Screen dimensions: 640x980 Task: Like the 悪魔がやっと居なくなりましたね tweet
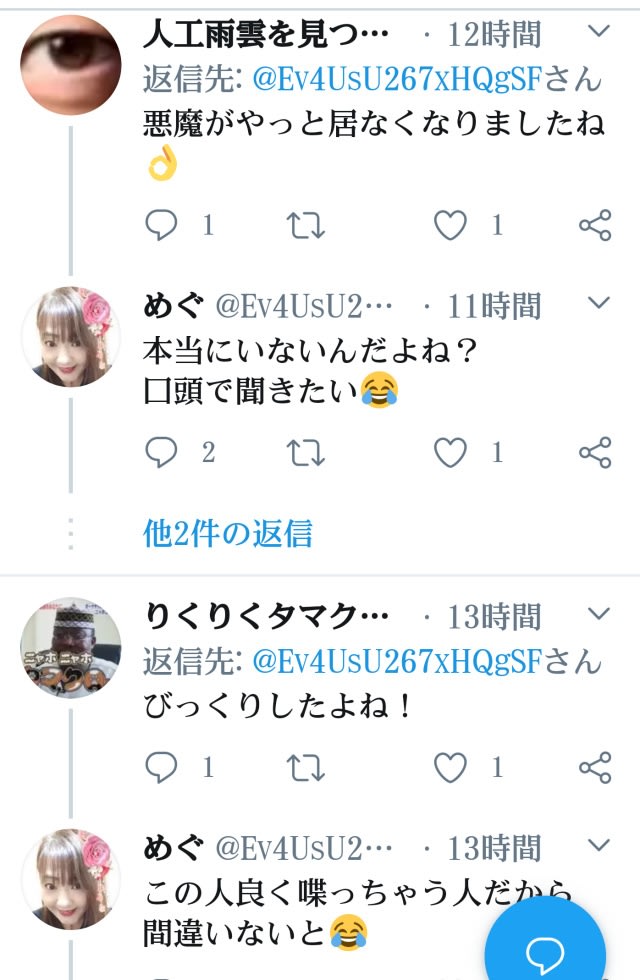click(450, 226)
